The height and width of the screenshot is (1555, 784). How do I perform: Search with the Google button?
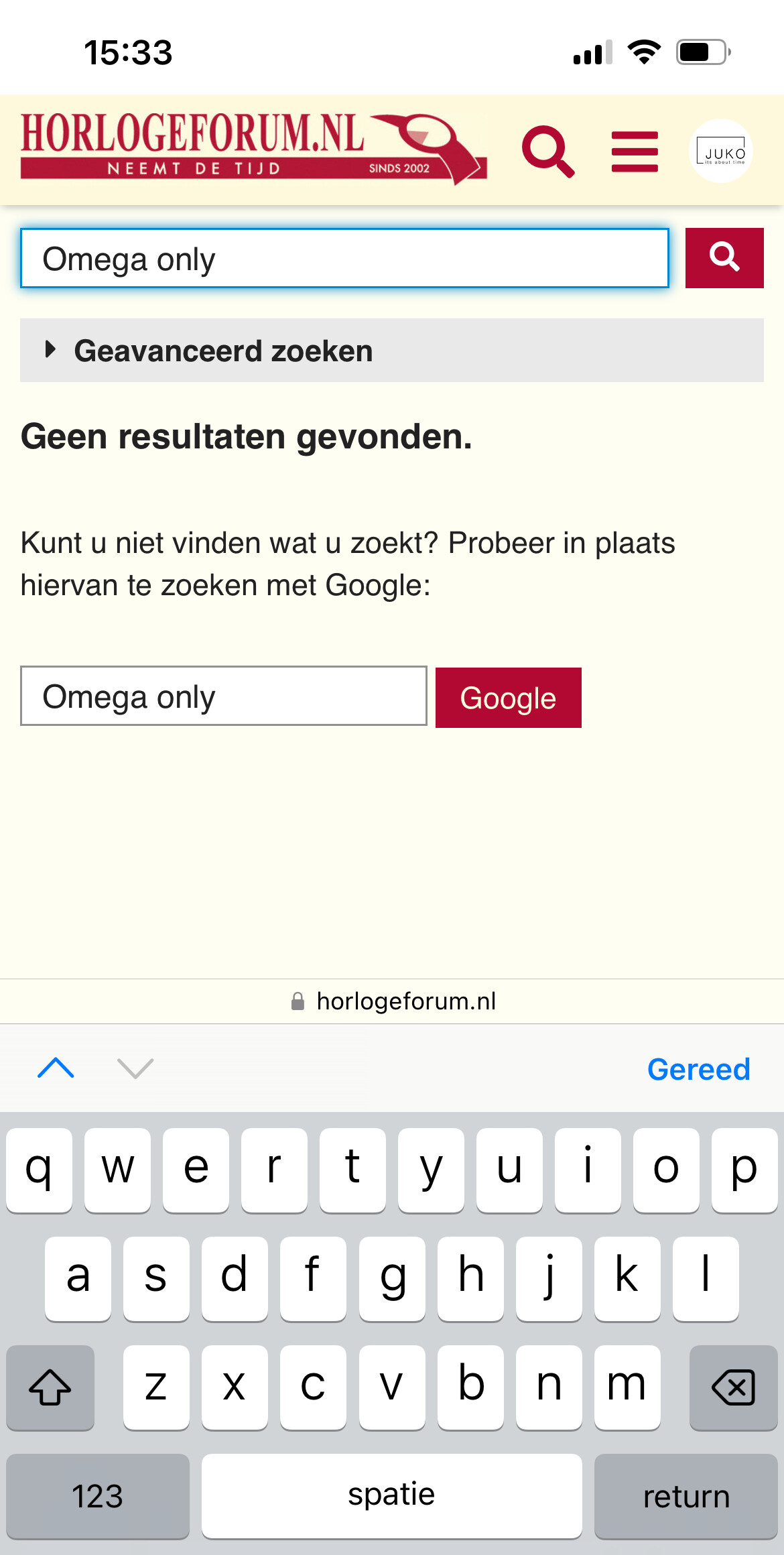pyautogui.click(x=509, y=698)
